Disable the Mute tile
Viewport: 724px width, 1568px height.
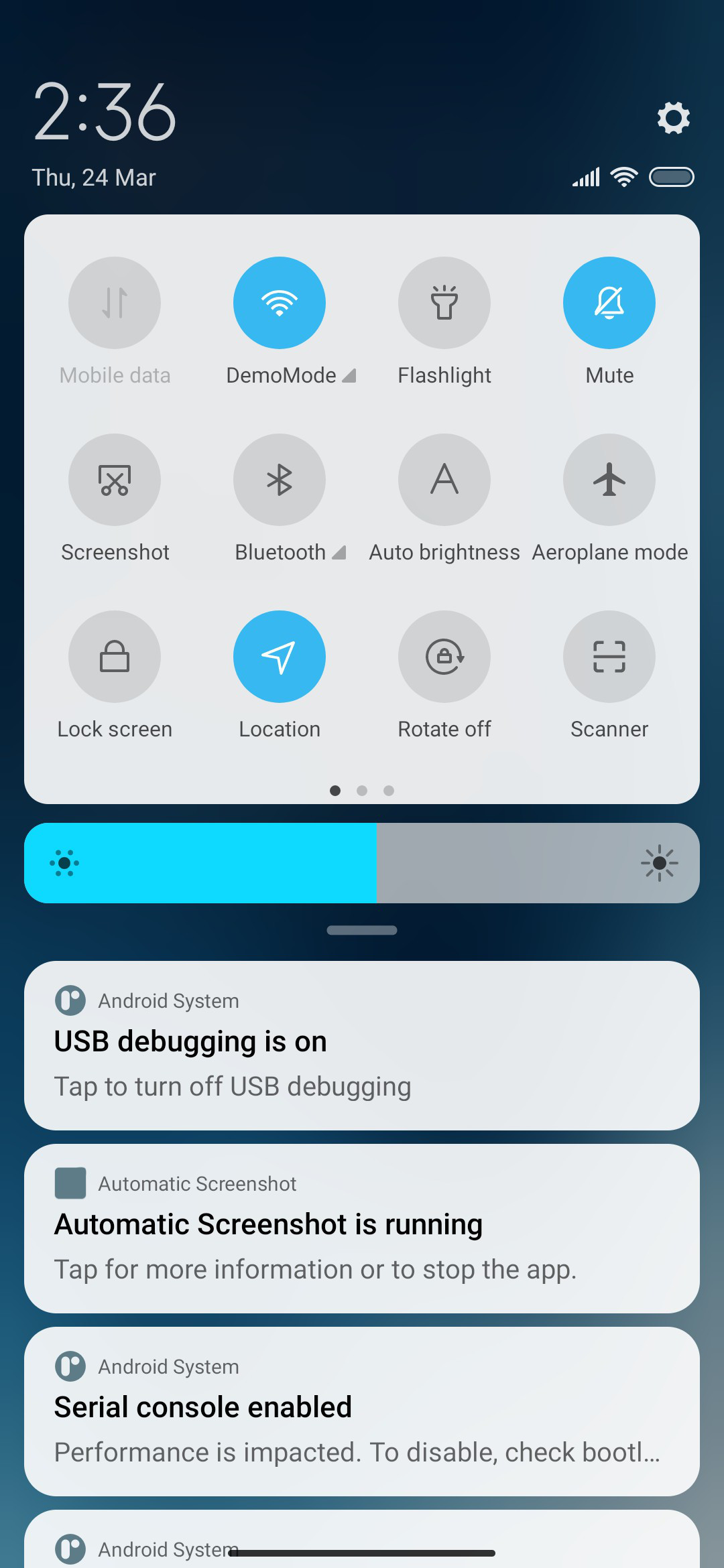[609, 303]
